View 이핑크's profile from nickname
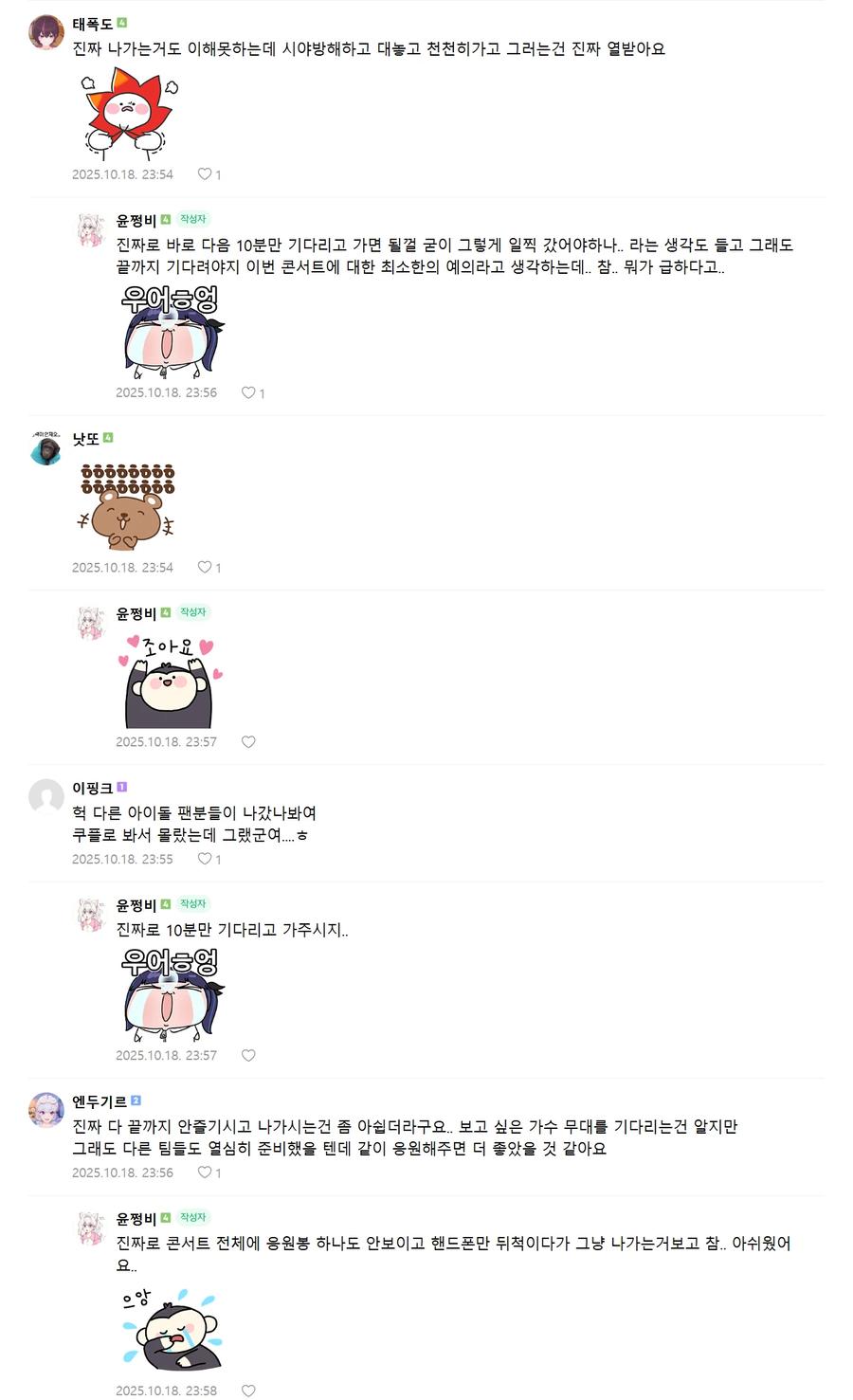This screenshot has width=853, height=1400. pyautogui.click(x=92, y=789)
